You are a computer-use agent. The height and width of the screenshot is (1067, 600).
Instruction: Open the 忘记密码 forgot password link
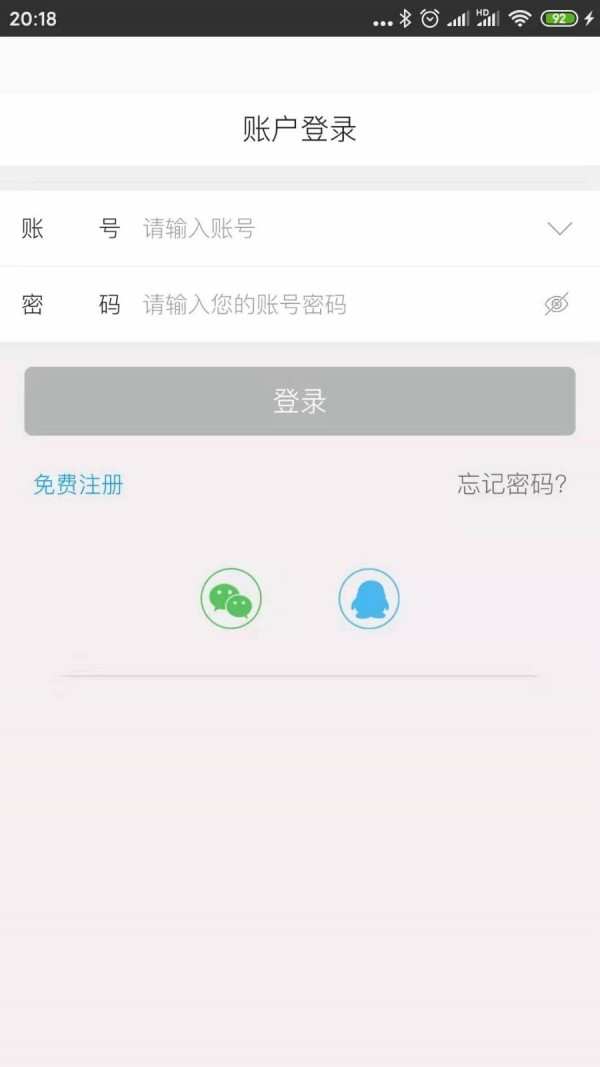512,485
